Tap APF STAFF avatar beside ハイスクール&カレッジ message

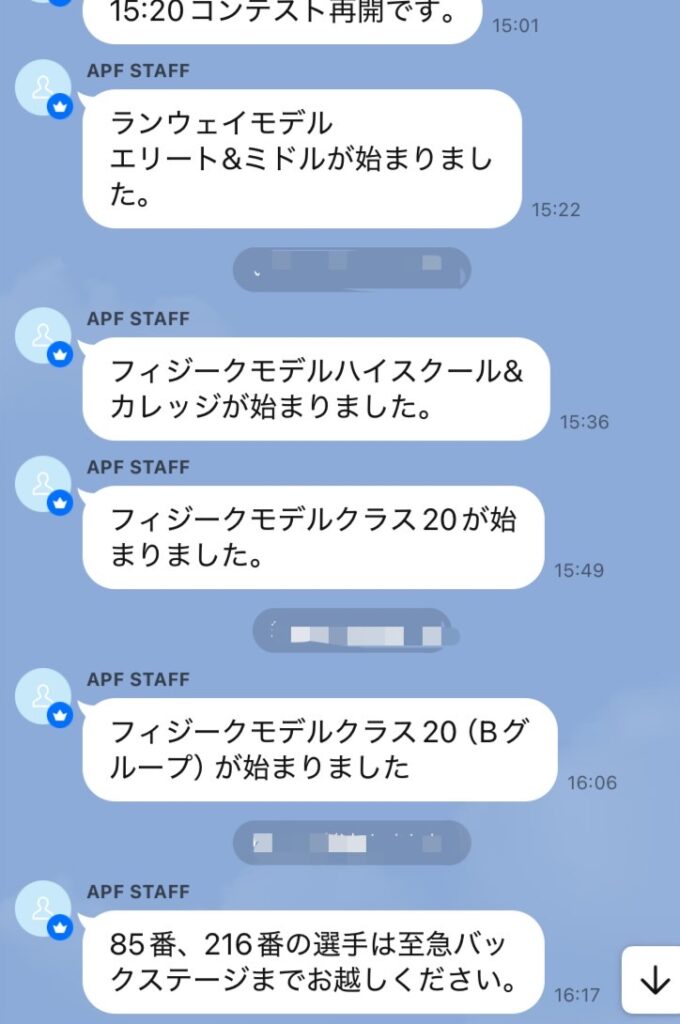[44, 335]
